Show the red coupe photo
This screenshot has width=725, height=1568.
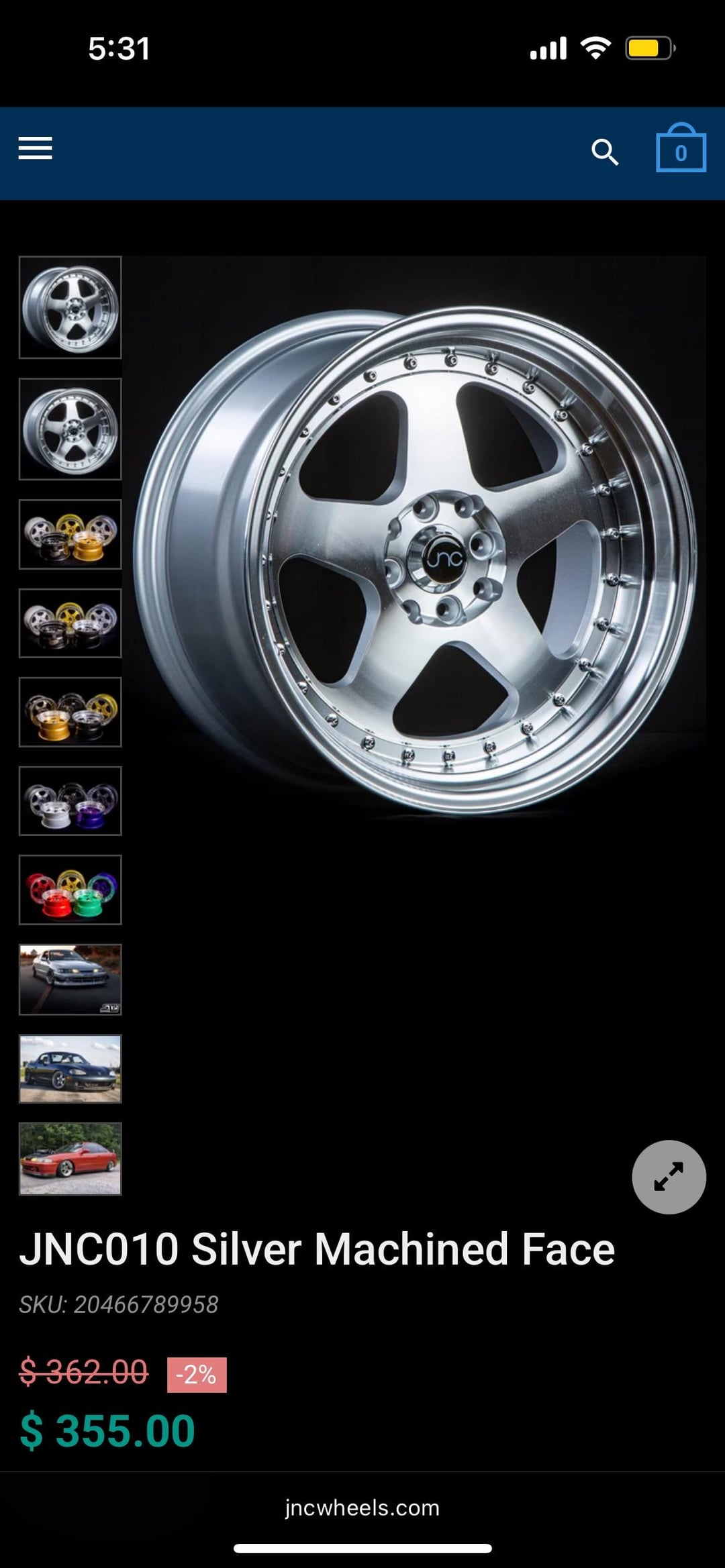coord(70,1159)
